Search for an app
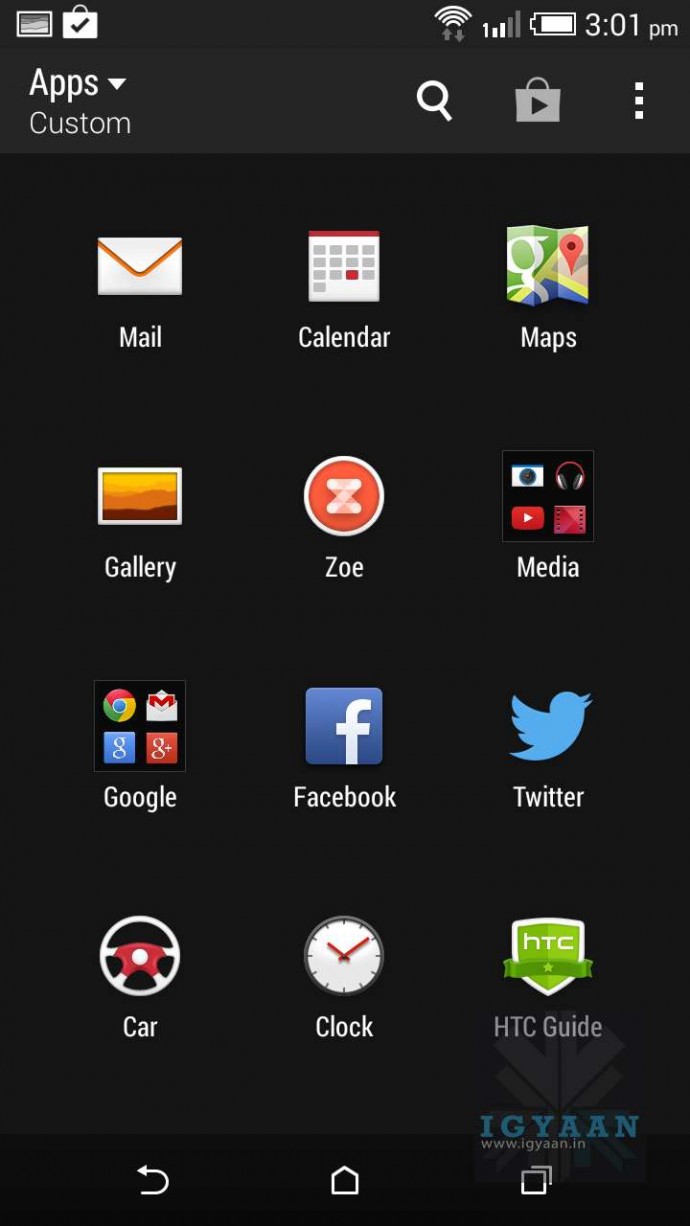The image size is (690, 1226). click(x=434, y=101)
